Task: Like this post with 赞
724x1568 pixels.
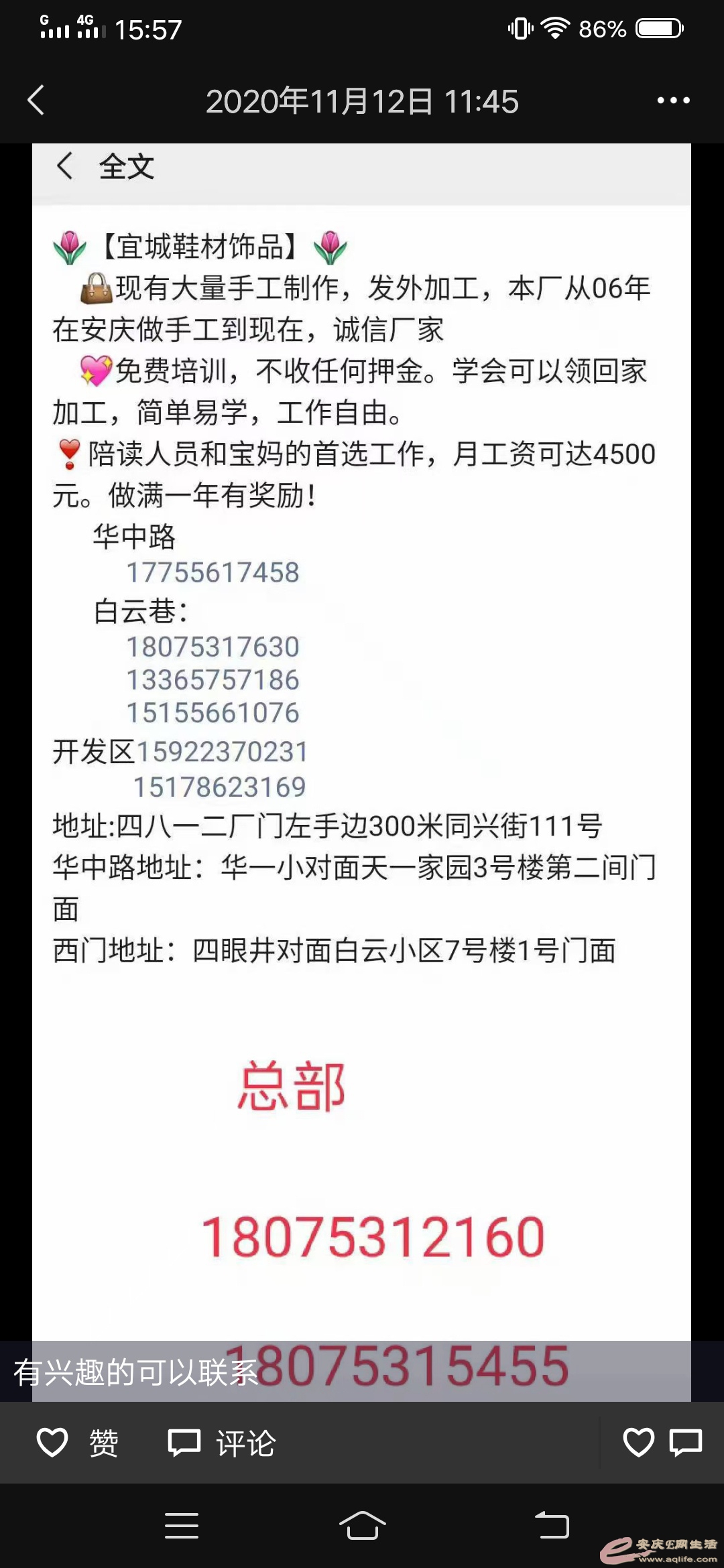Action: pyautogui.click(x=77, y=1443)
